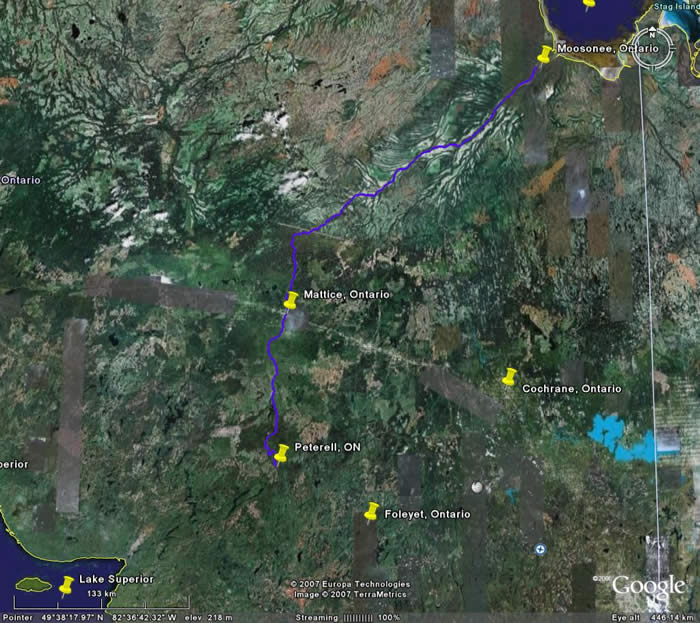Select the Peterell, ON placemark
Viewport: 700px width, 623px height.
[282, 452]
